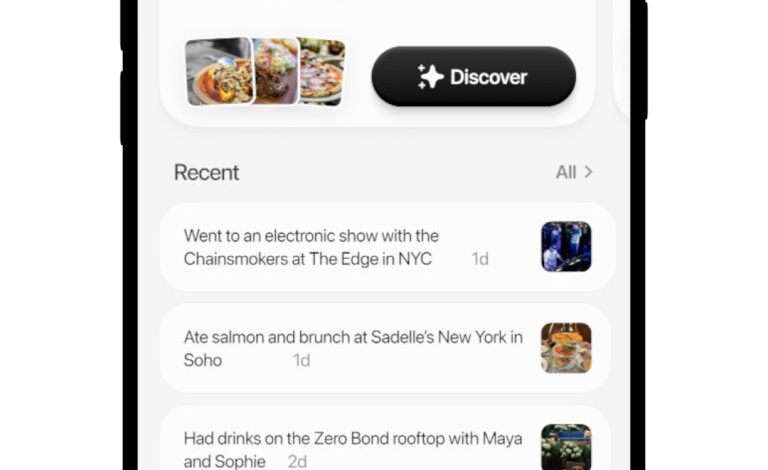The height and width of the screenshot is (470, 768).
Task: Open the Sadelle's New York brunch entry
Action: pos(386,348)
